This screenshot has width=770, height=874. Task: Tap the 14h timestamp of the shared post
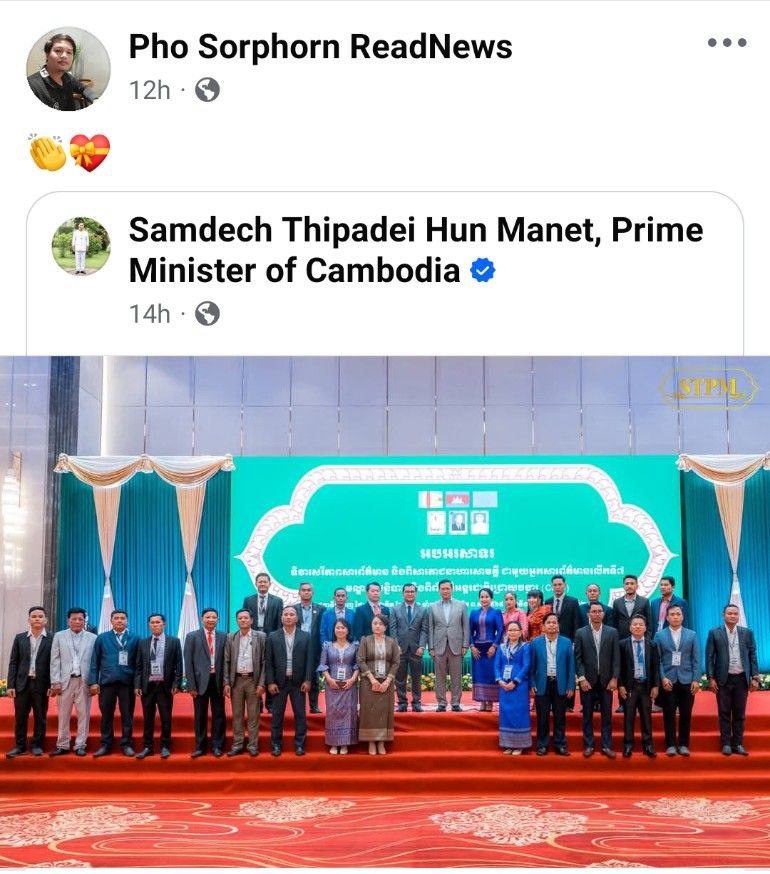[x=149, y=314]
